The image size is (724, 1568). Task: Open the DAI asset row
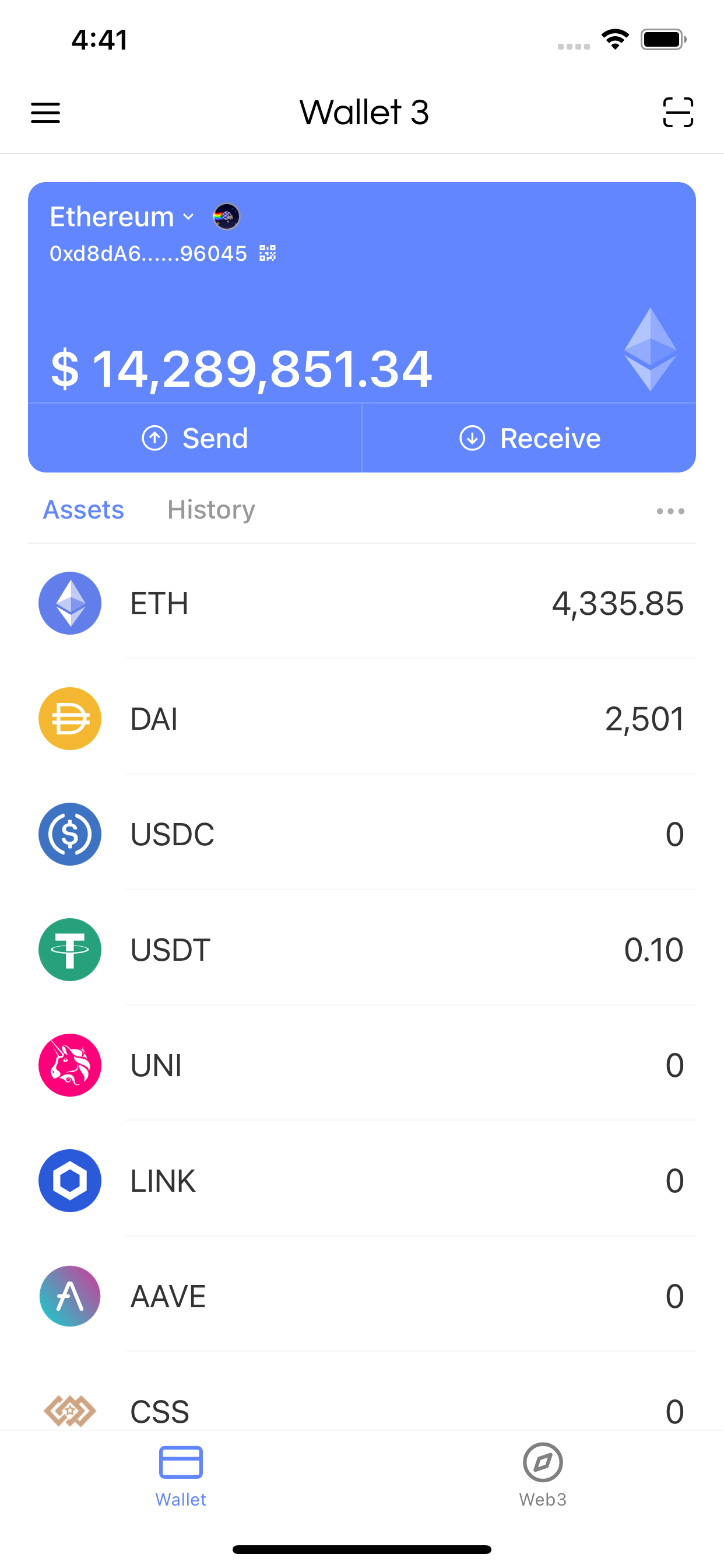click(x=362, y=719)
